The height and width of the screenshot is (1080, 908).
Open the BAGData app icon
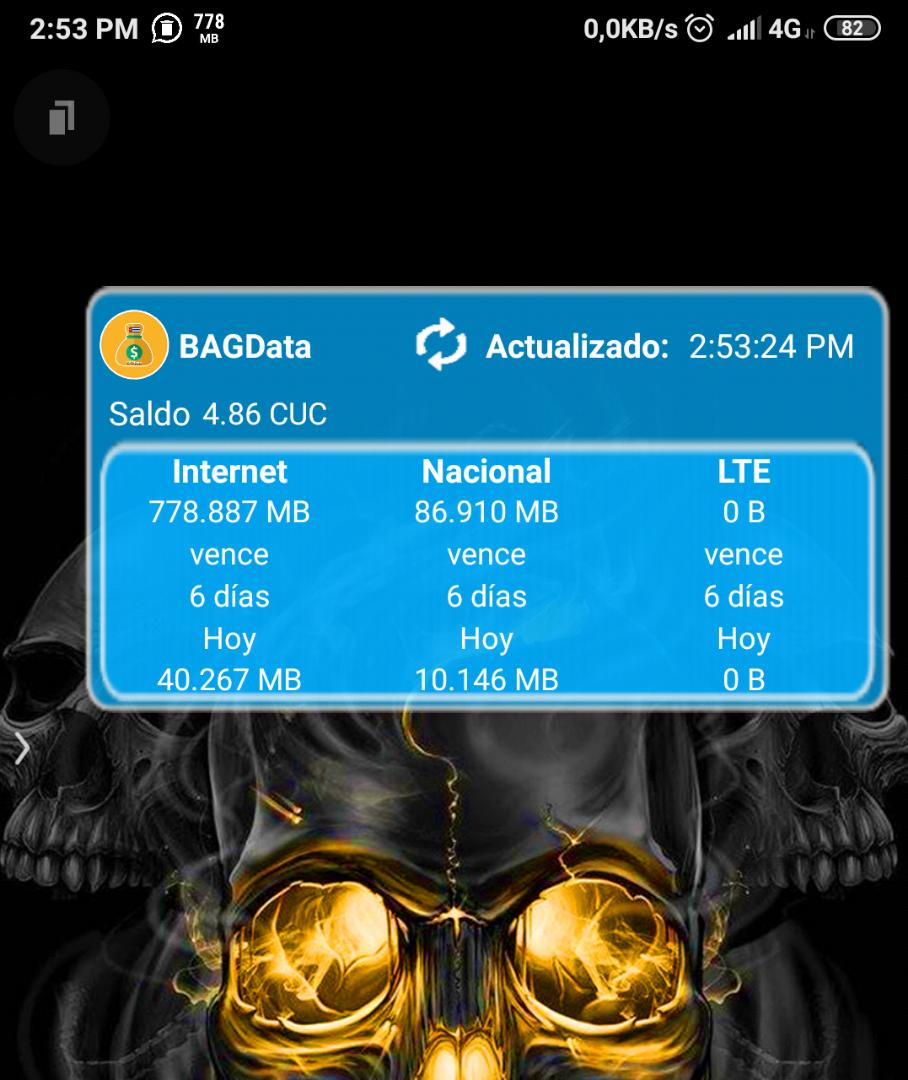(x=134, y=346)
